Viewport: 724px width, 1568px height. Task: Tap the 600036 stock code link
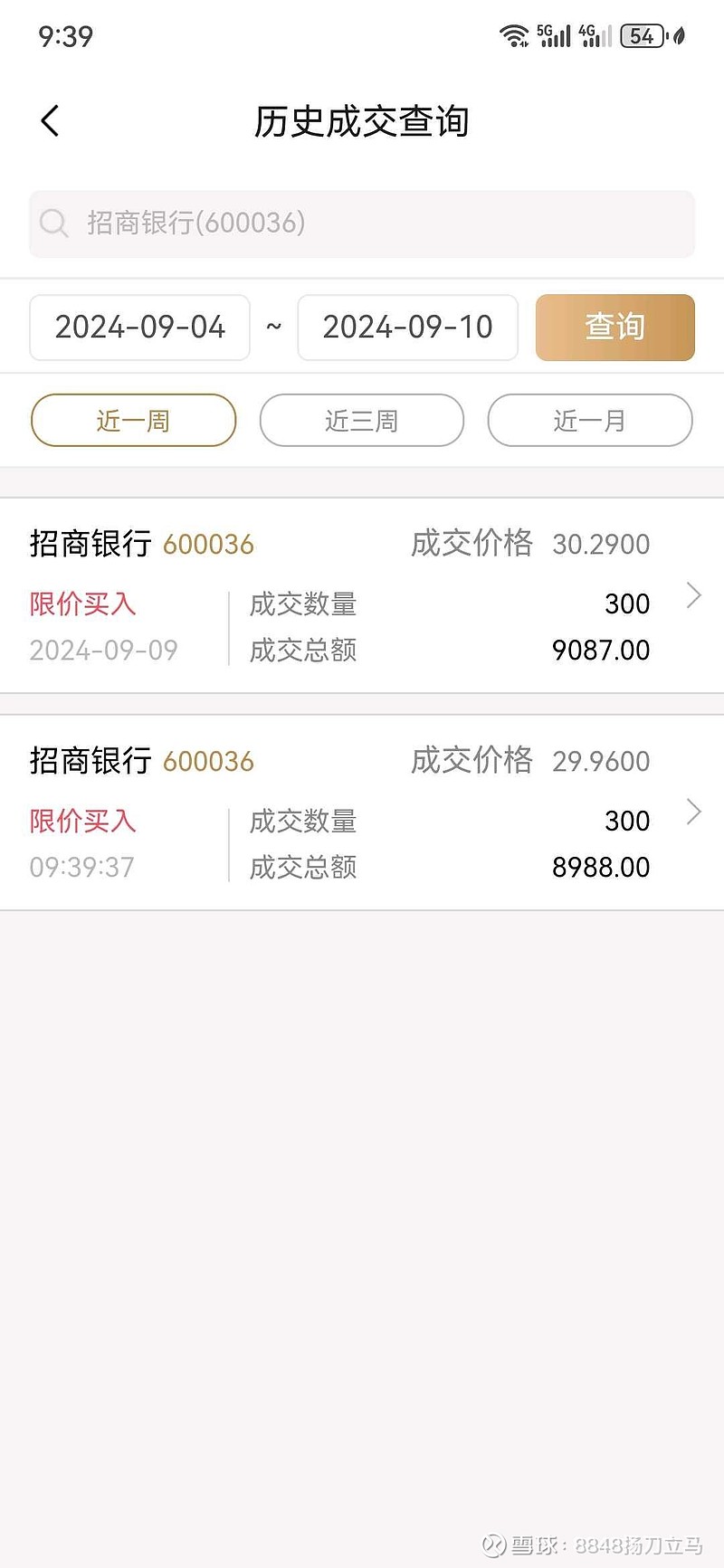pyautogui.click(x=207, y=544)
